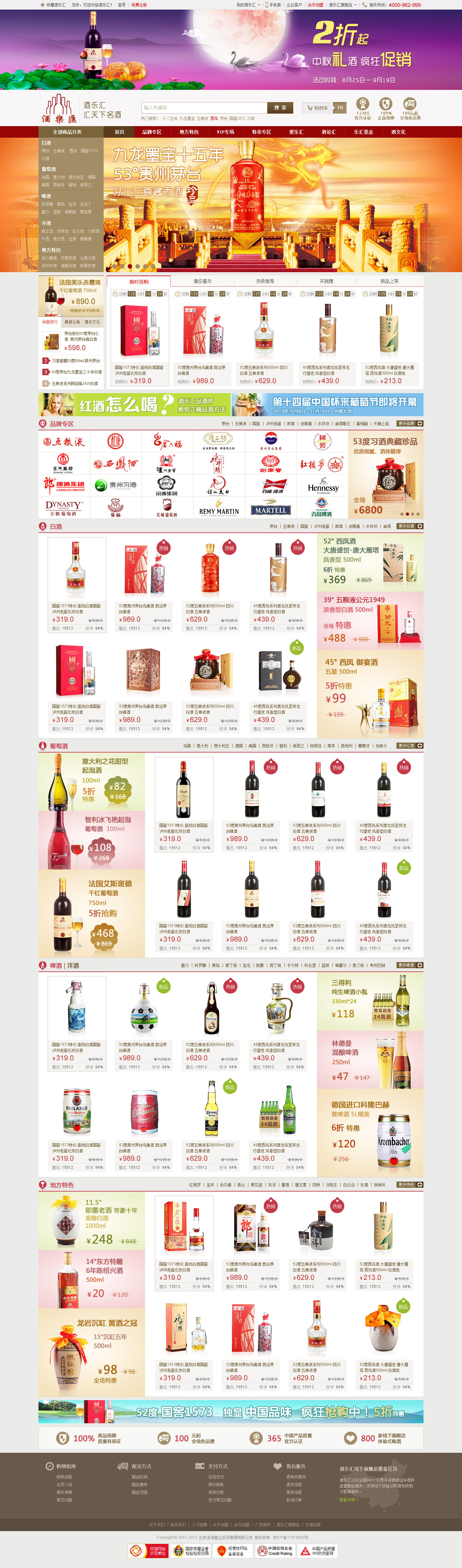Open the 国窖1573 flash-sale item at ¥319.0

(139, 341)
